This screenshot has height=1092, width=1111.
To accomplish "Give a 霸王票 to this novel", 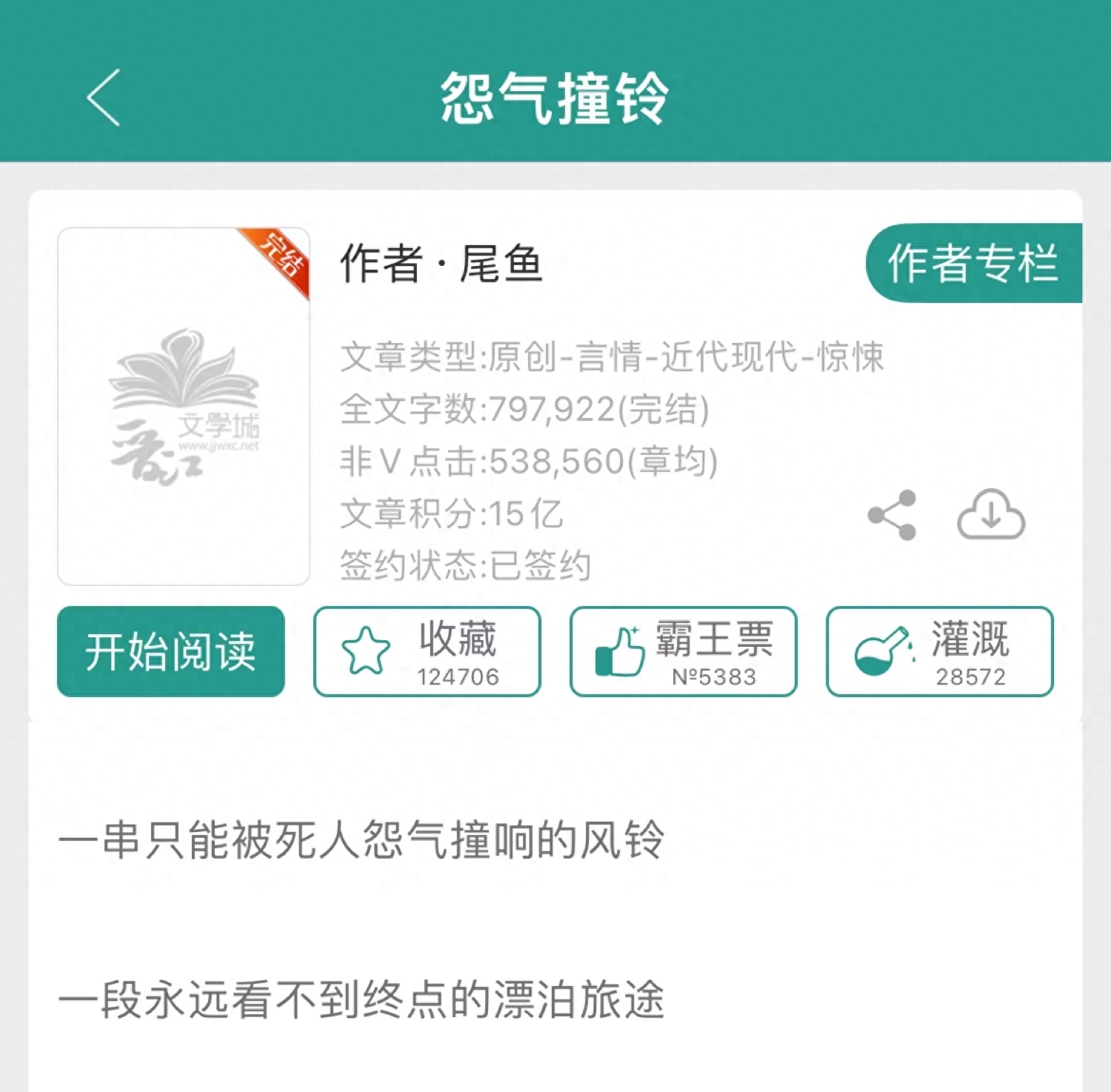I will (683, 651).
